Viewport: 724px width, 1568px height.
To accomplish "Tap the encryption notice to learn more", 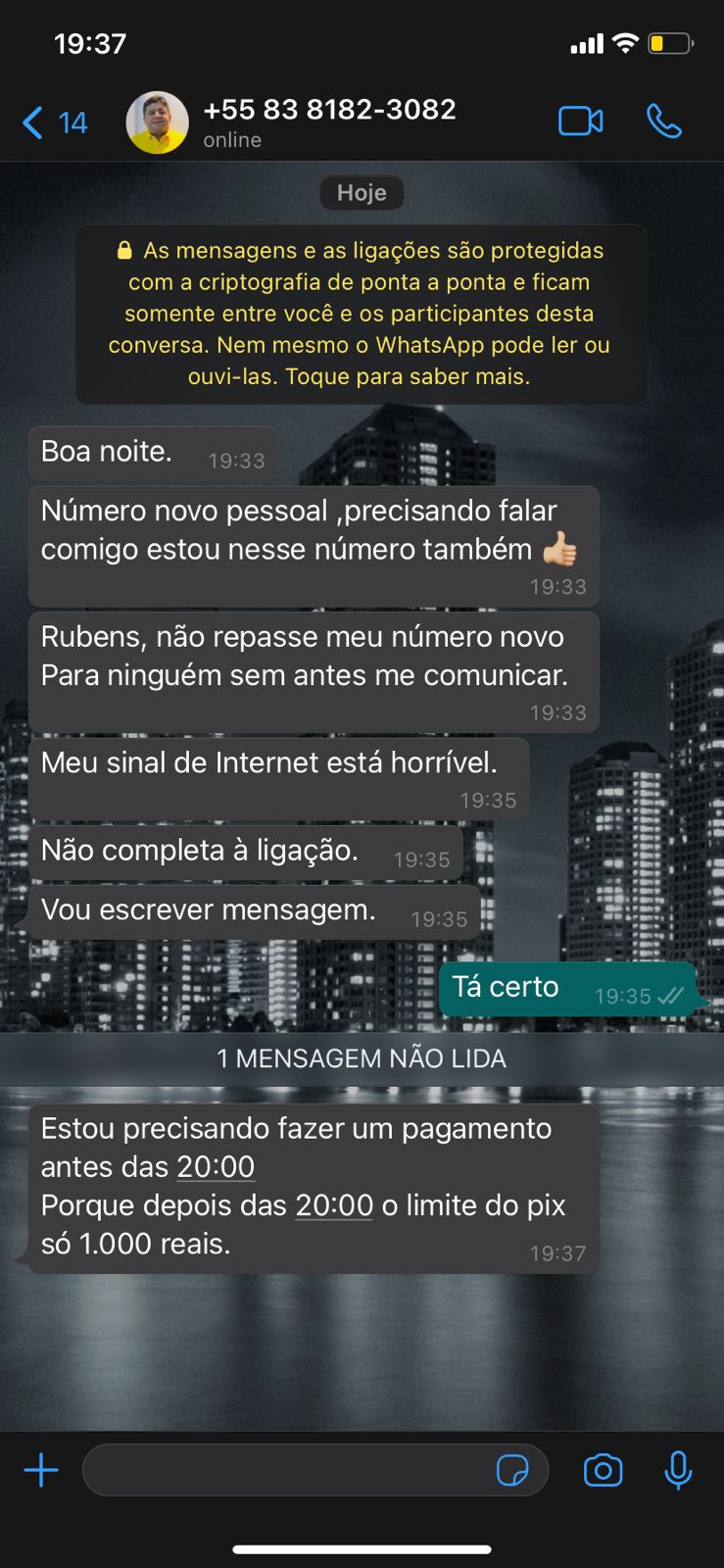I will tap(361, 314).
